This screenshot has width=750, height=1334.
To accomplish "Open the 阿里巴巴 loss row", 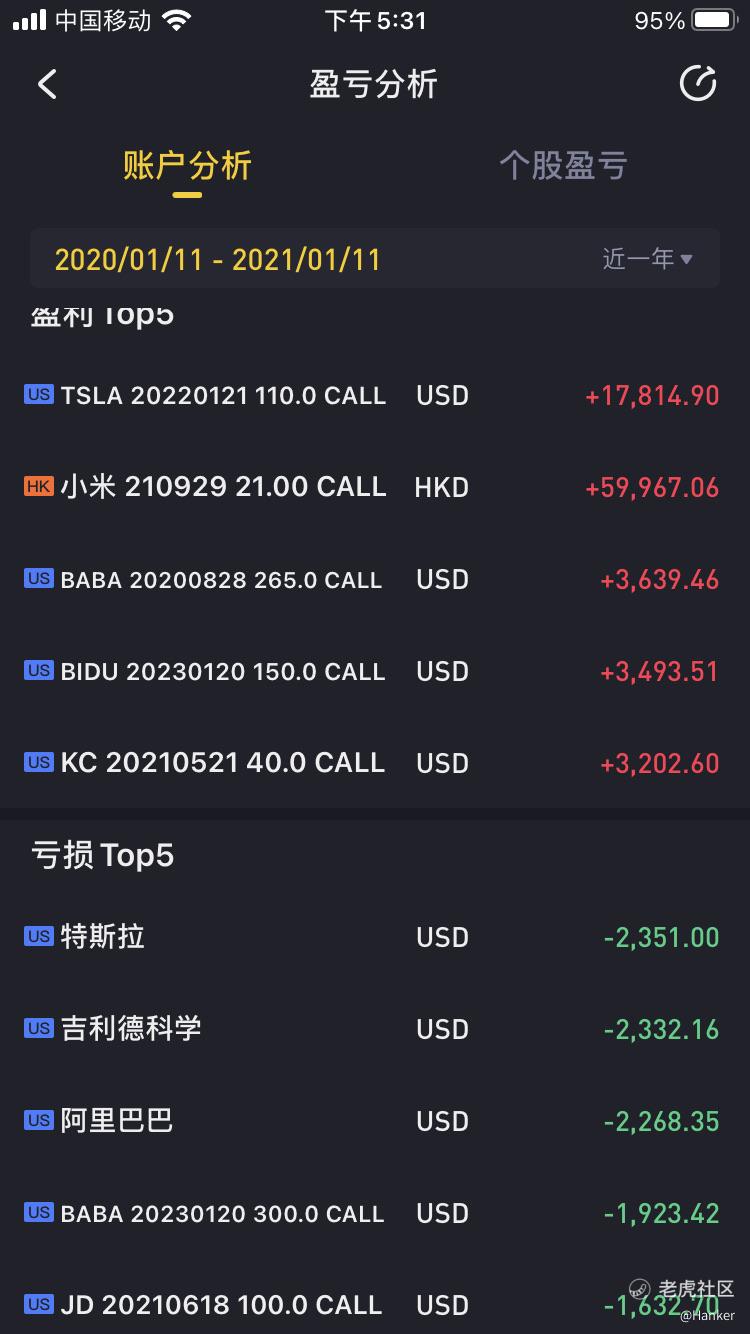I will [375, 1121].
